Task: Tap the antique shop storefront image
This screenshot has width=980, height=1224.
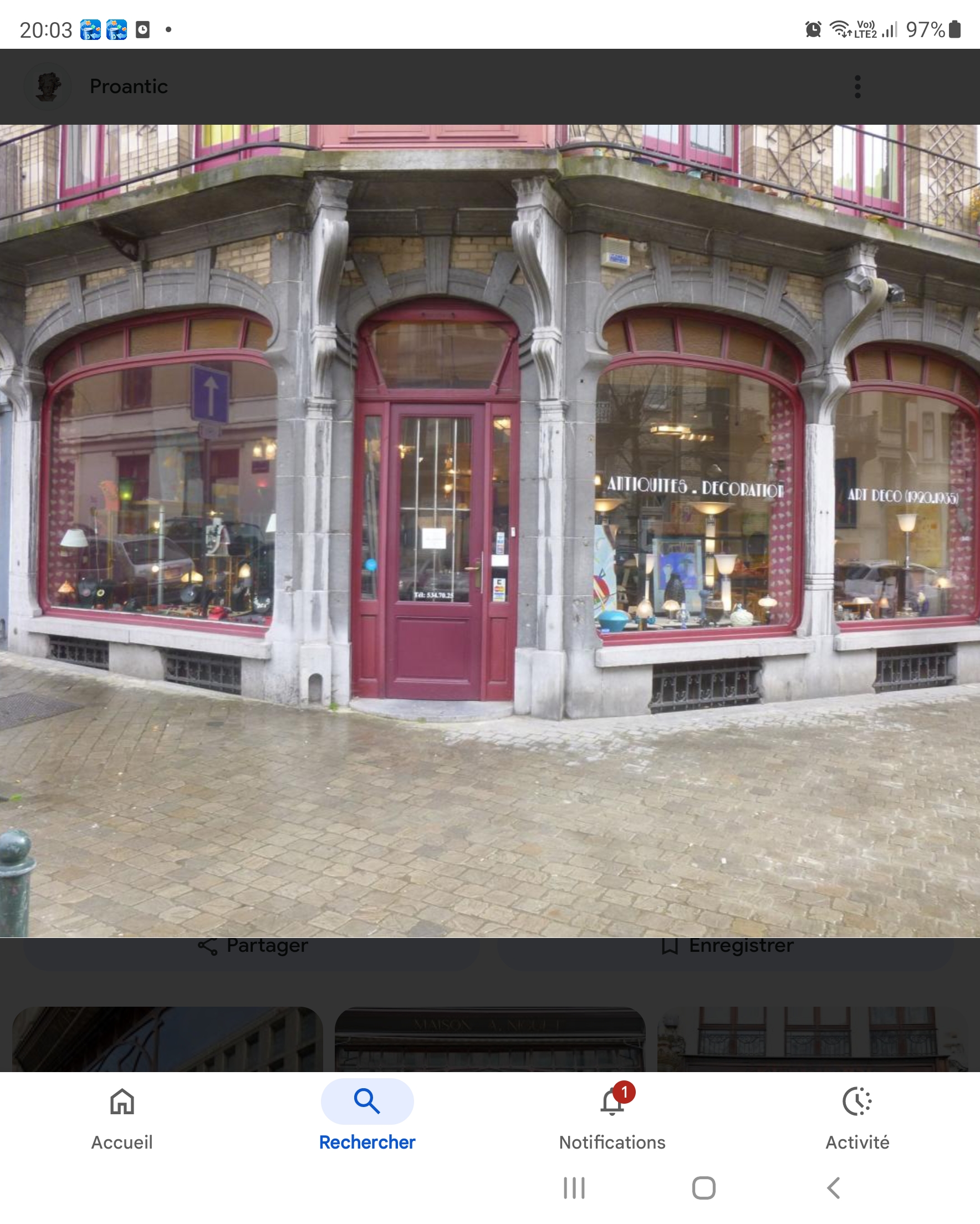Action: tap(490, 531)
